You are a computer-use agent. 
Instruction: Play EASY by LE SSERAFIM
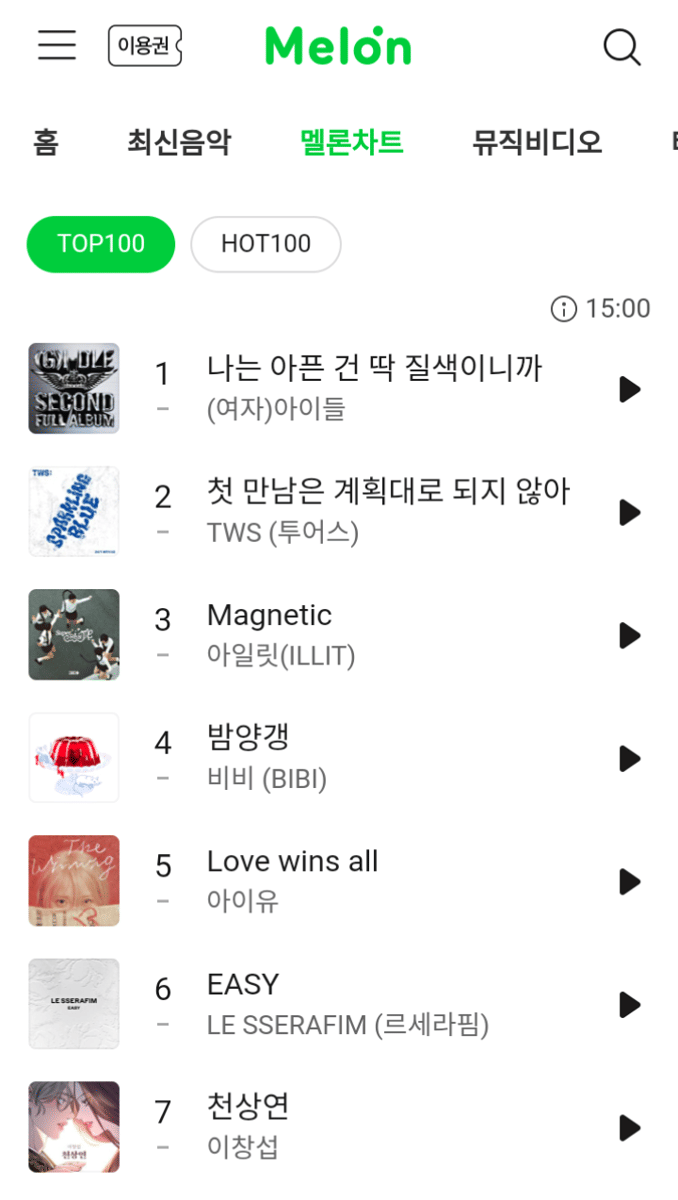pyautogui.click(x=629, y=1004)
